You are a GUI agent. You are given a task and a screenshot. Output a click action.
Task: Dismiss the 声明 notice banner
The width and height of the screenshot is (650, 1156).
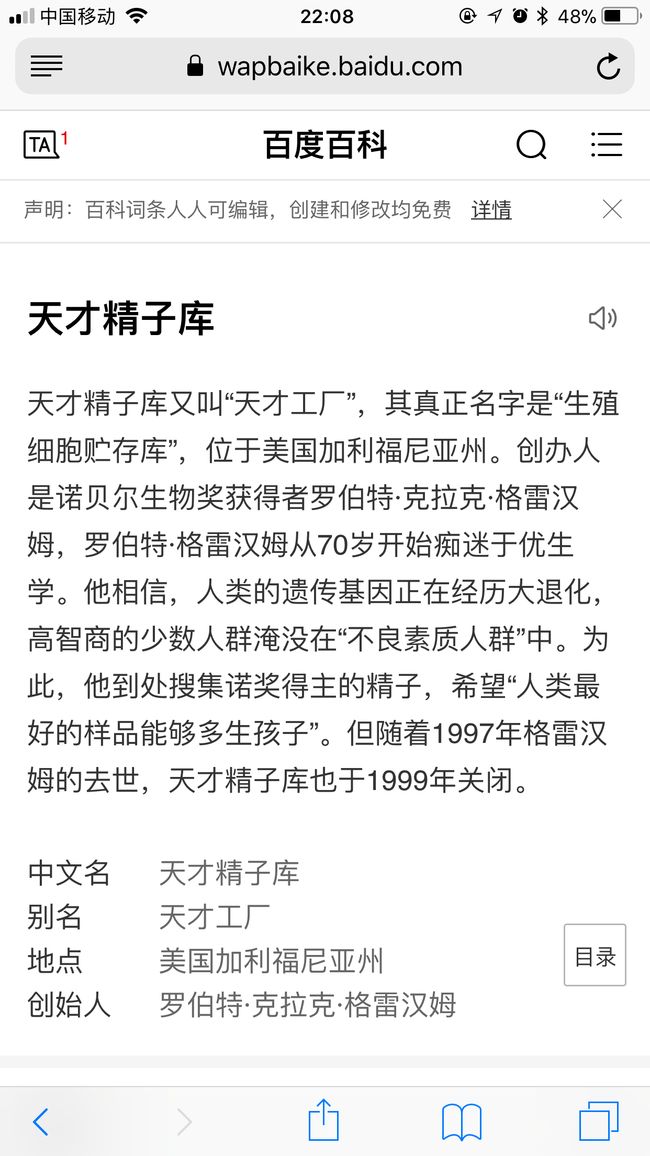(x=612, y=209)
